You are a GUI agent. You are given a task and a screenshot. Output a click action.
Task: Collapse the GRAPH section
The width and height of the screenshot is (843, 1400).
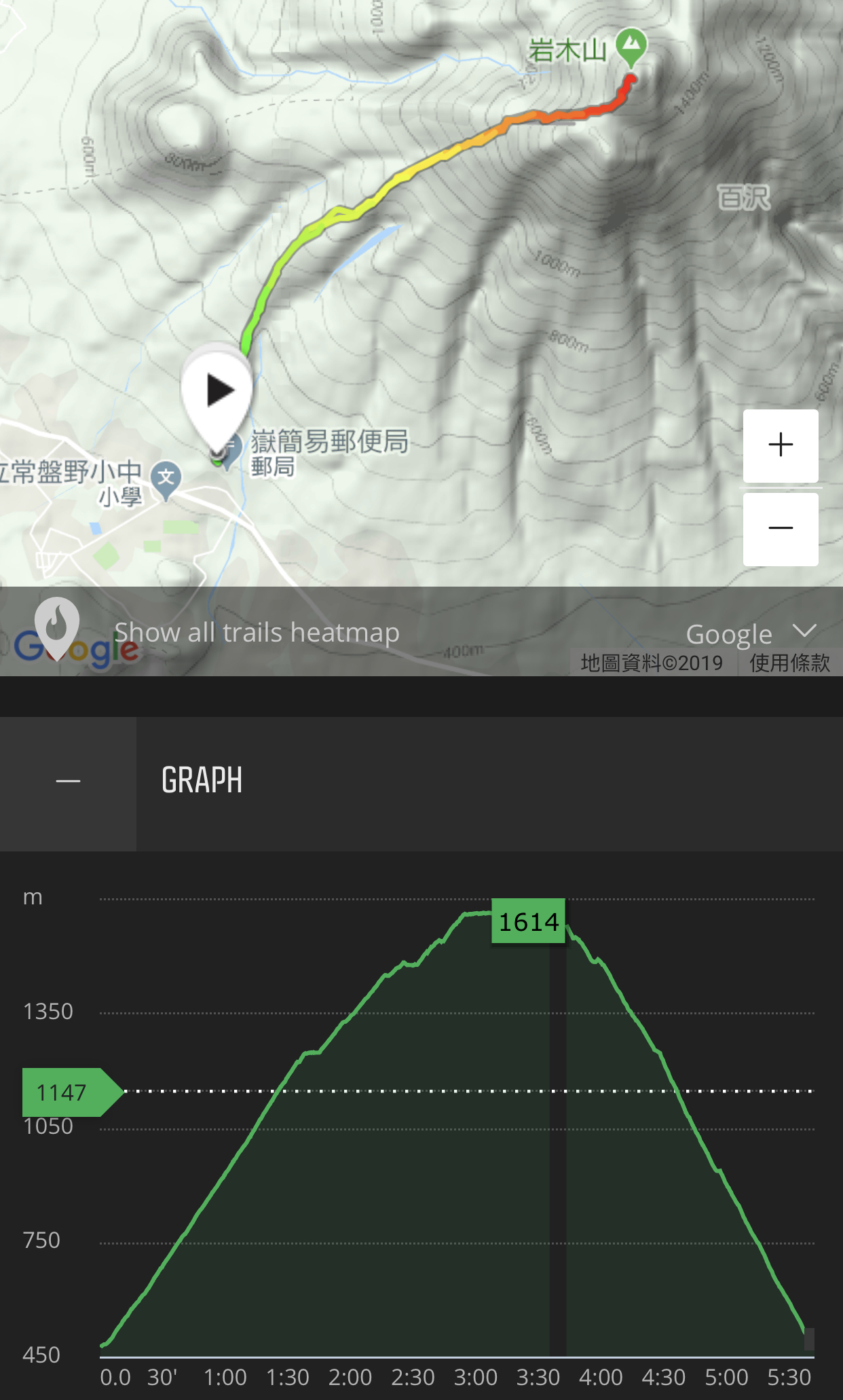point(68,782)
